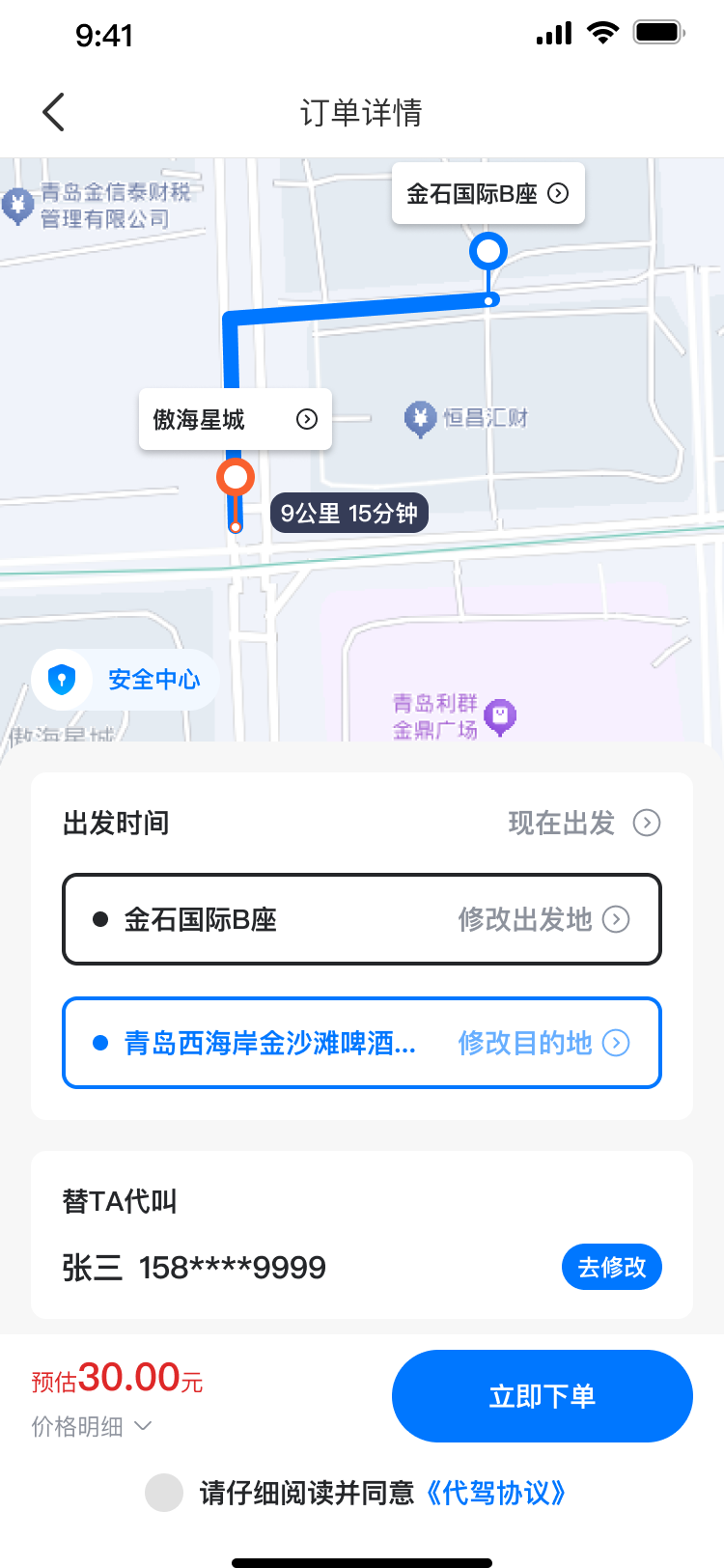Open the 金石国际B座 map label
The width and height of the screenshot is (724, 1568).
coord(488,193)
